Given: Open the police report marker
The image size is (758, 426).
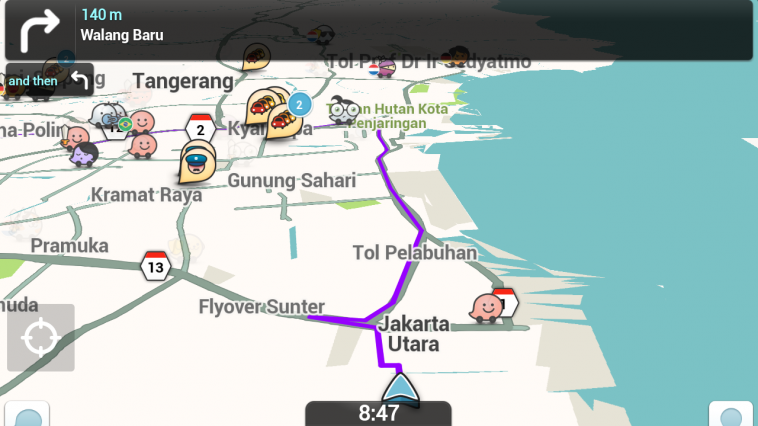Looking at the screenshot, I should click(x=197, y=162).
